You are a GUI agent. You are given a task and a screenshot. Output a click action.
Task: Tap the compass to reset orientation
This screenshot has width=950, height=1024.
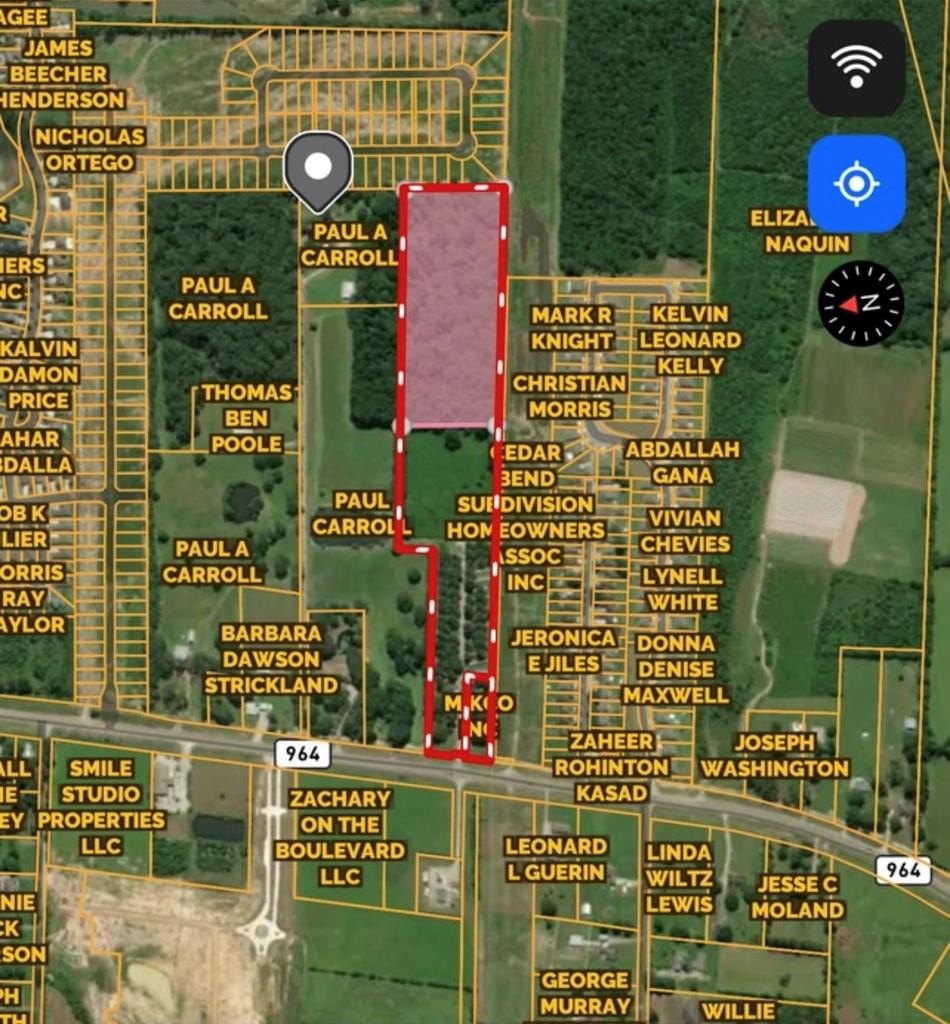861,303
